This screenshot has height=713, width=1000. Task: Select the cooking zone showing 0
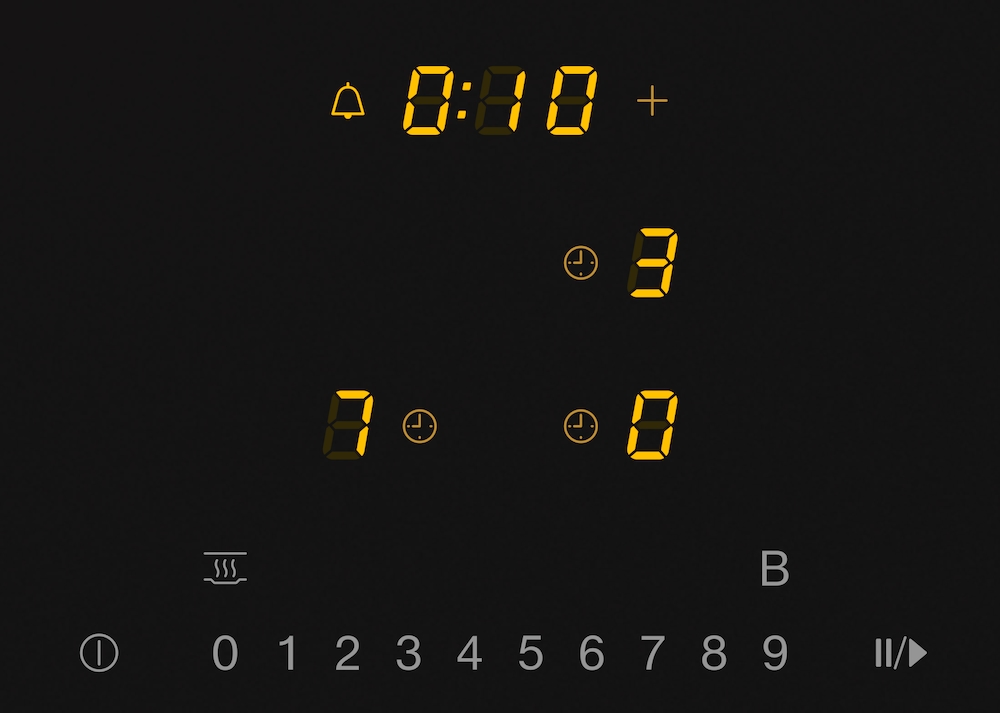(652, 426)
